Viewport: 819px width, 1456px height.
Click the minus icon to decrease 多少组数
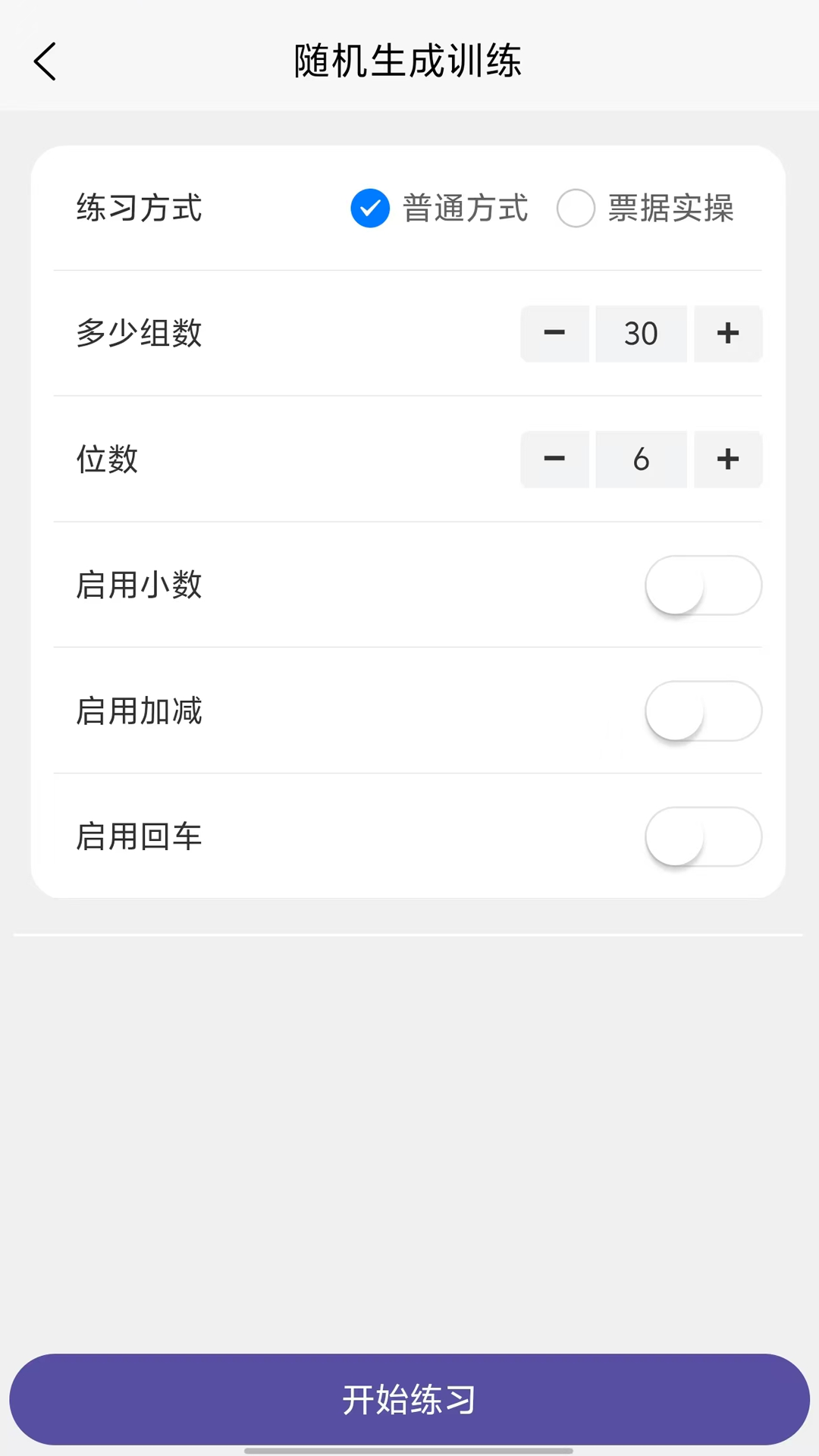point(555,334)
